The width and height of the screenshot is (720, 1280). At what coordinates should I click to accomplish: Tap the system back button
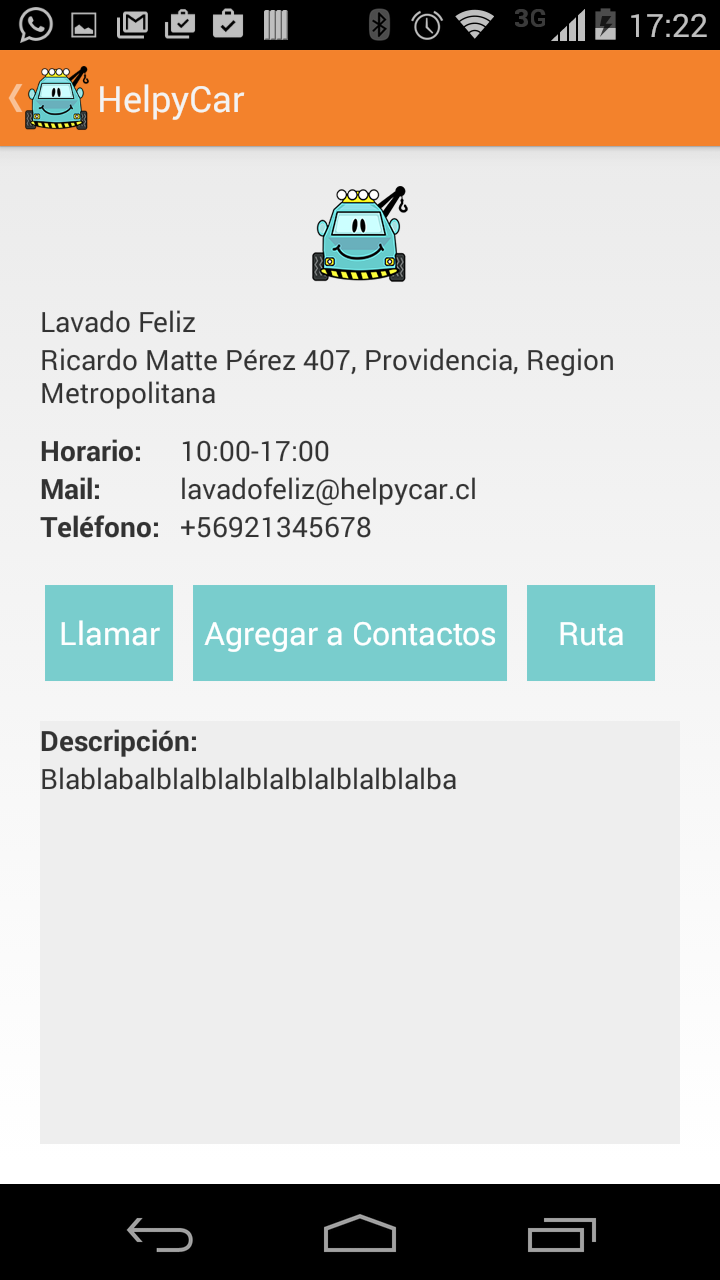[x=160, y=1234]
